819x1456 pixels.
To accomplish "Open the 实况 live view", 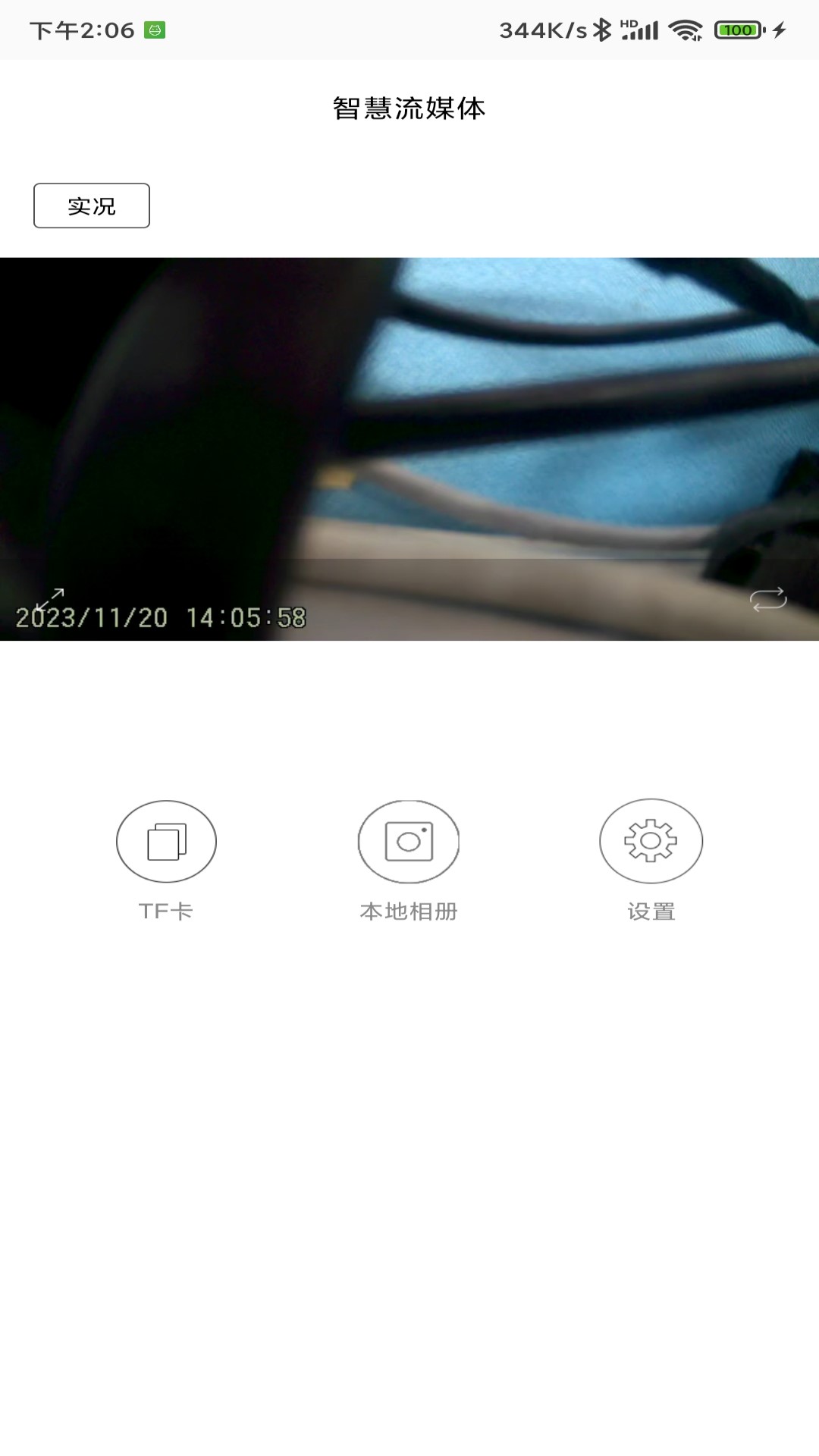I will click(x=91, y=206).
